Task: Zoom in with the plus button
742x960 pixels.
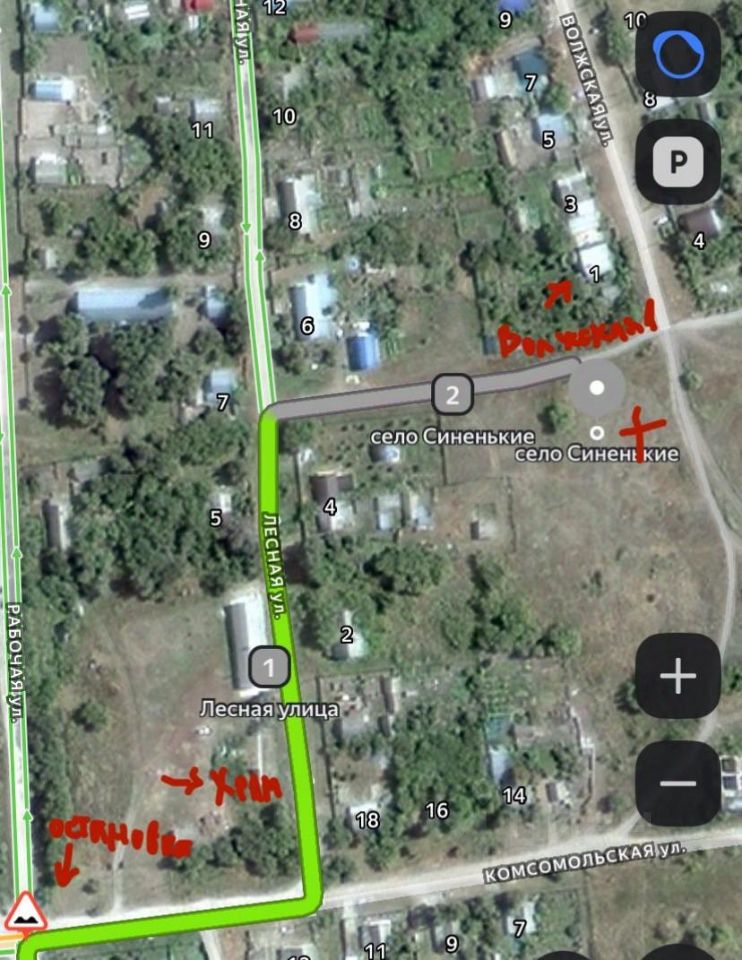Action: pos(678,676)
